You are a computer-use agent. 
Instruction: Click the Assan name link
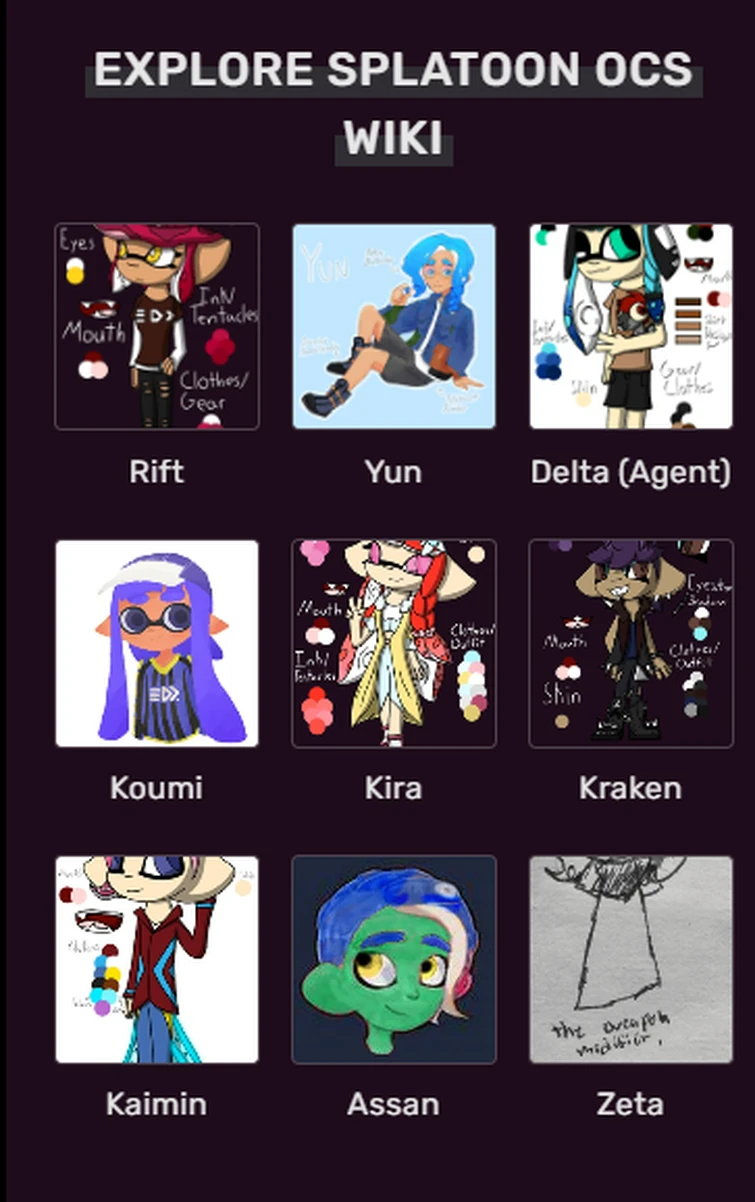394,1104
